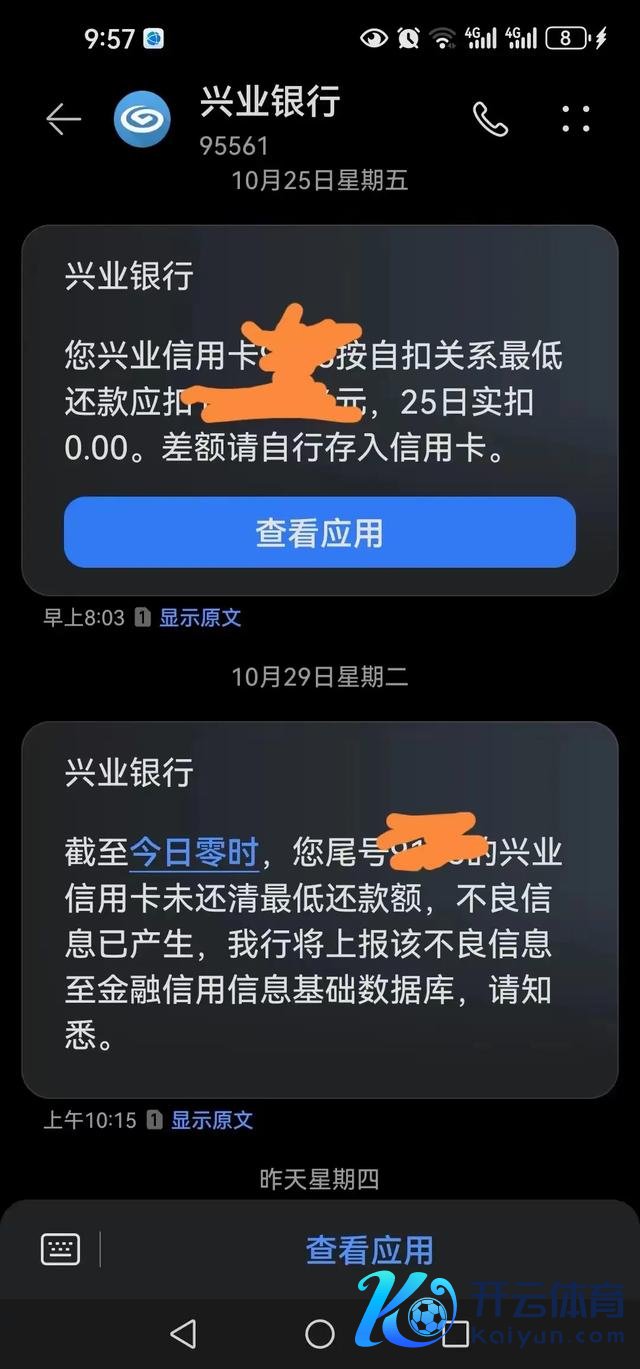The height and width of the screenshot is (1369, 640).
Task: Call 兴业银行 via phone icon
Action: [x=489, y=120]
